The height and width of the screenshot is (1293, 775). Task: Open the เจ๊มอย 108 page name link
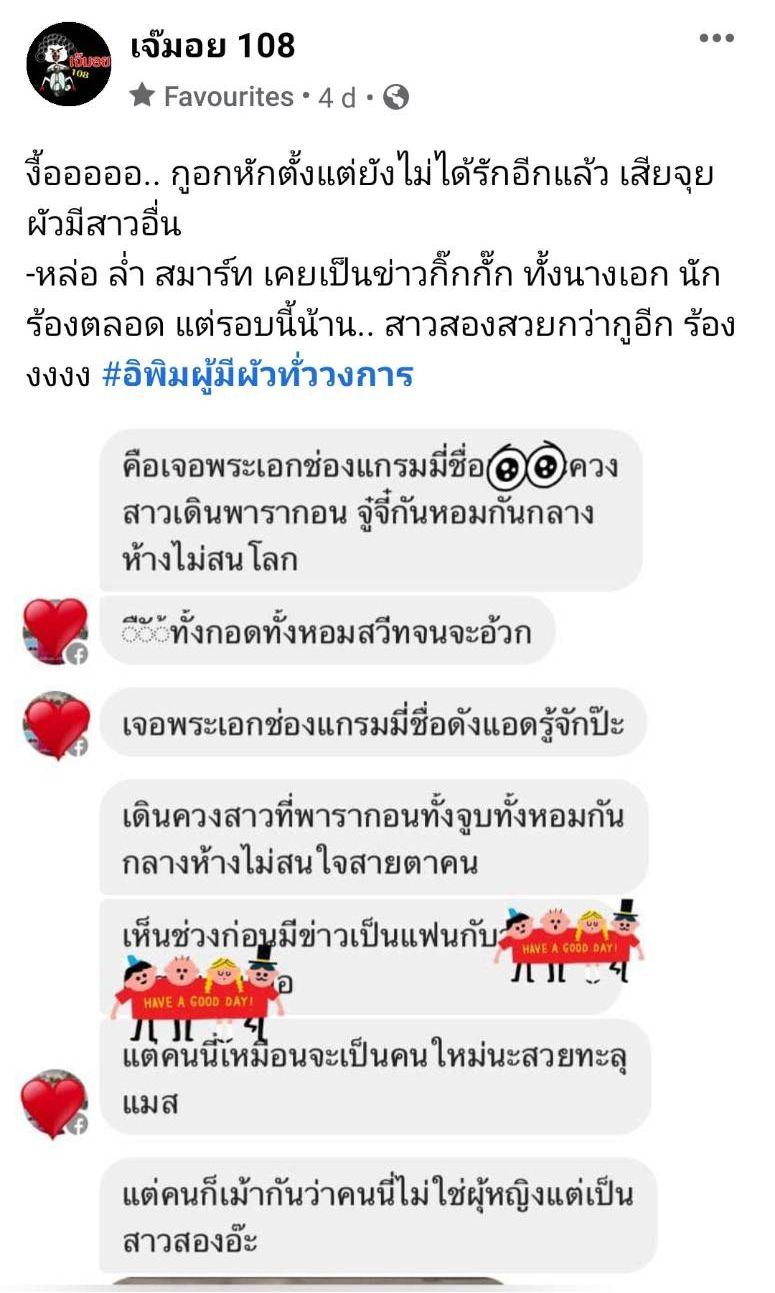tap(213, 45)
